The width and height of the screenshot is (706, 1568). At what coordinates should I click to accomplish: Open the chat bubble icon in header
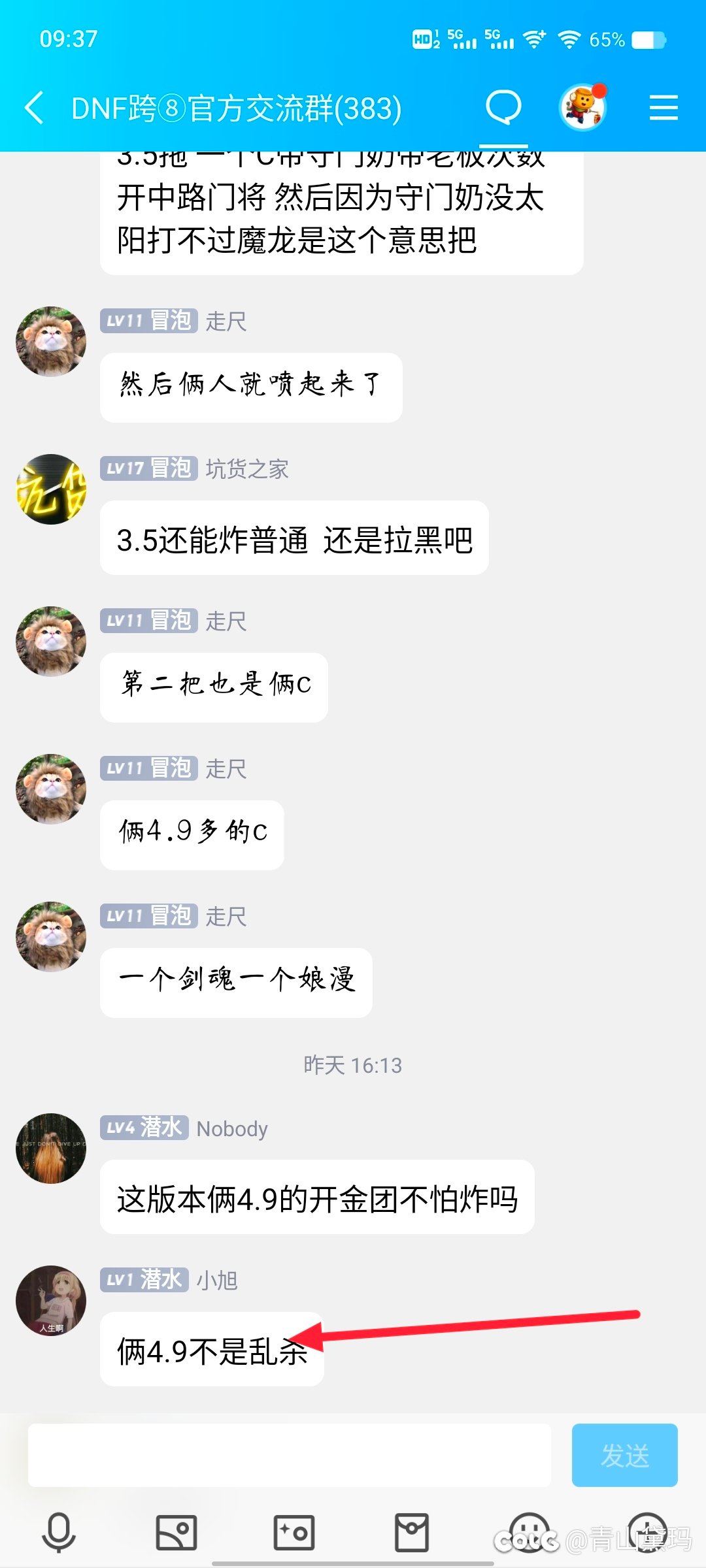(503, 108)
